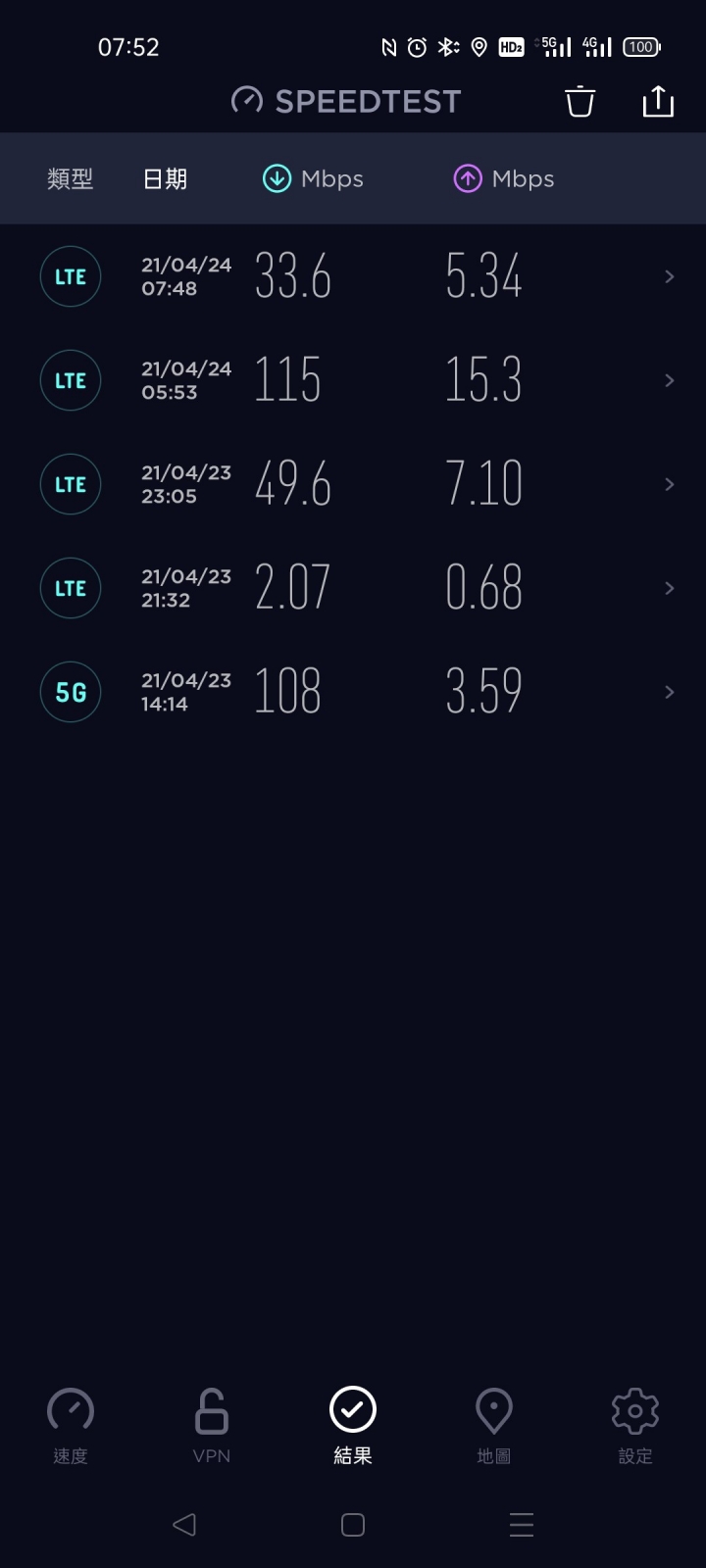
Task: Delete results with the trash icon
Action: (580, 101)
